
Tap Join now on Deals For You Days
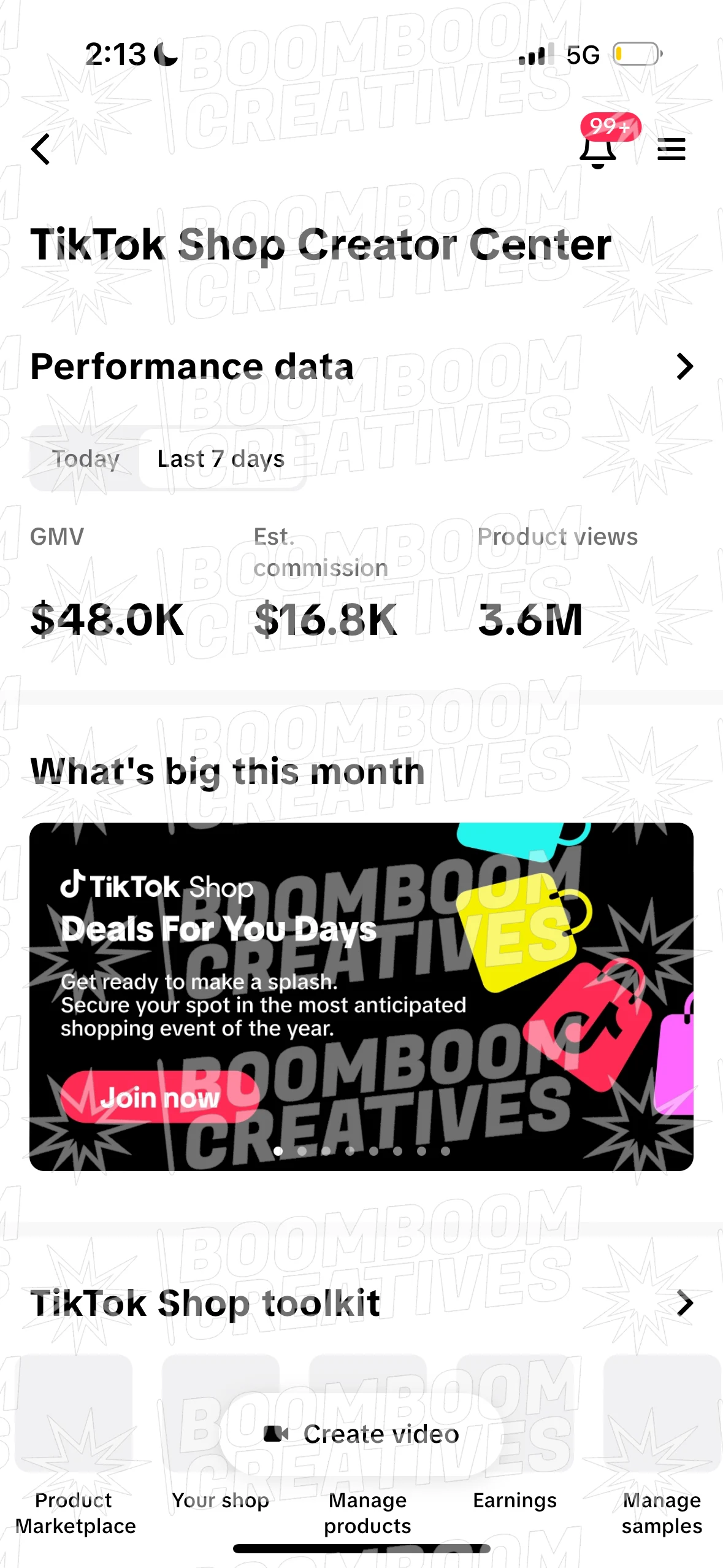tap(159, 1097)
